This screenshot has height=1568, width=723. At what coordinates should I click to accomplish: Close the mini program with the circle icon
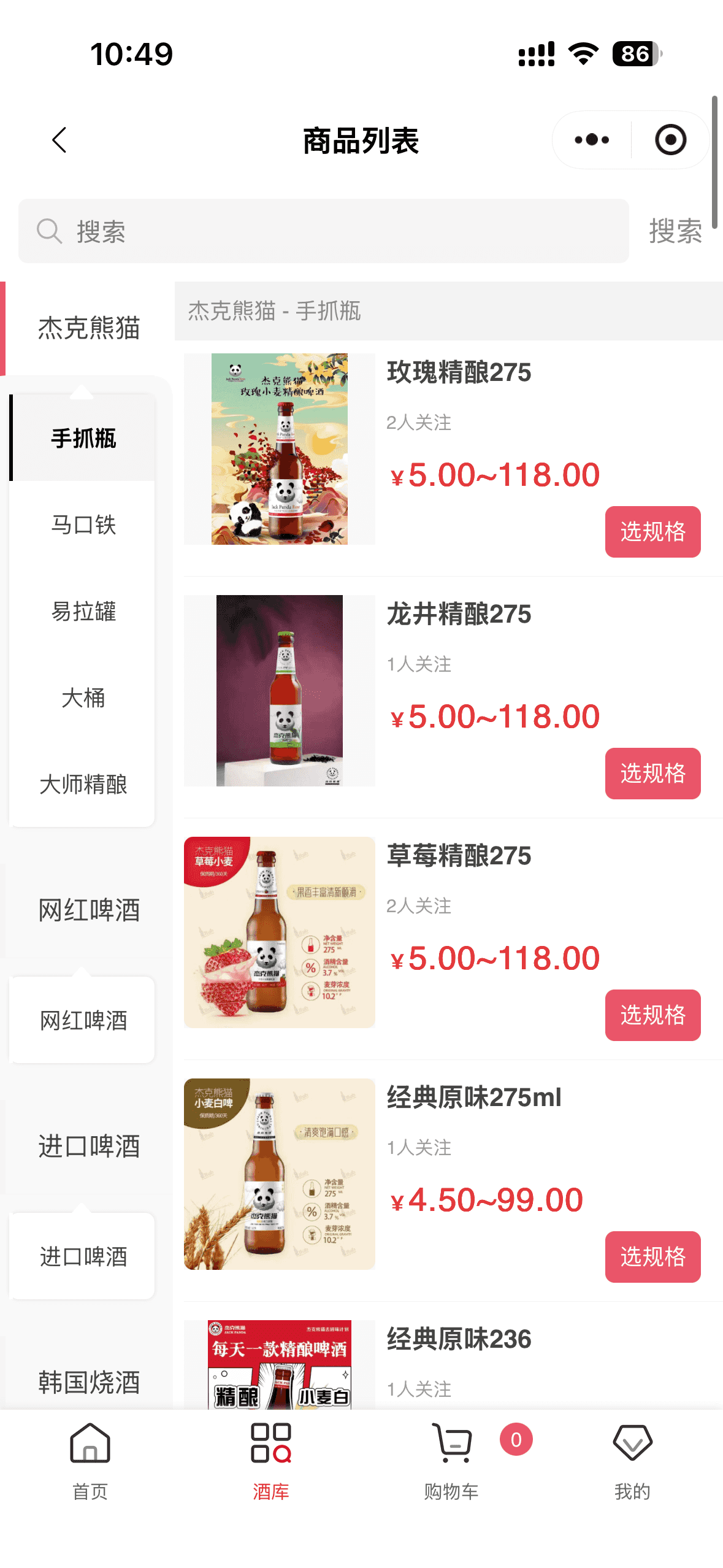click(x=670, y=140)
